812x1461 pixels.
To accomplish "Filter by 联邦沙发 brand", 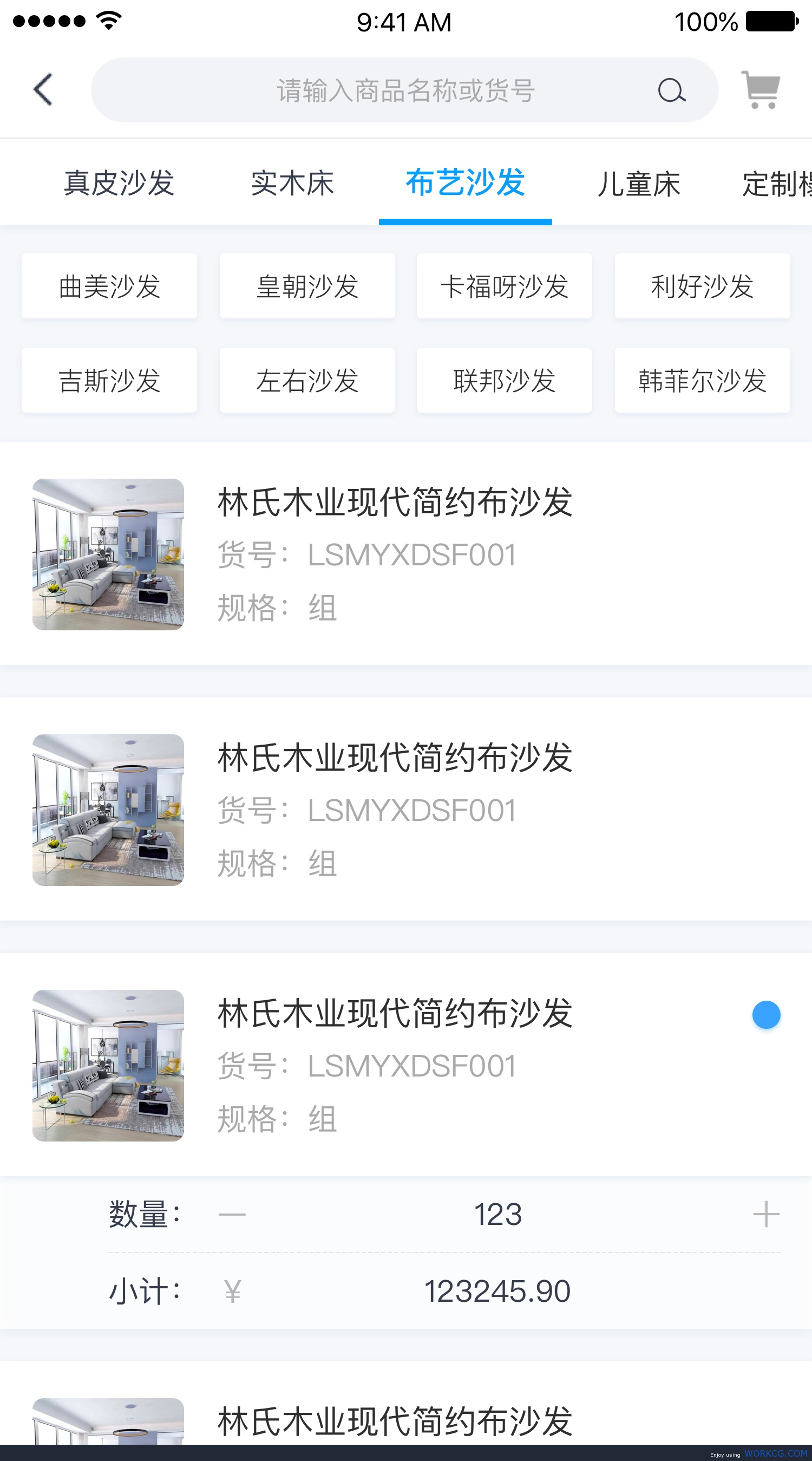I will point(504,380).
